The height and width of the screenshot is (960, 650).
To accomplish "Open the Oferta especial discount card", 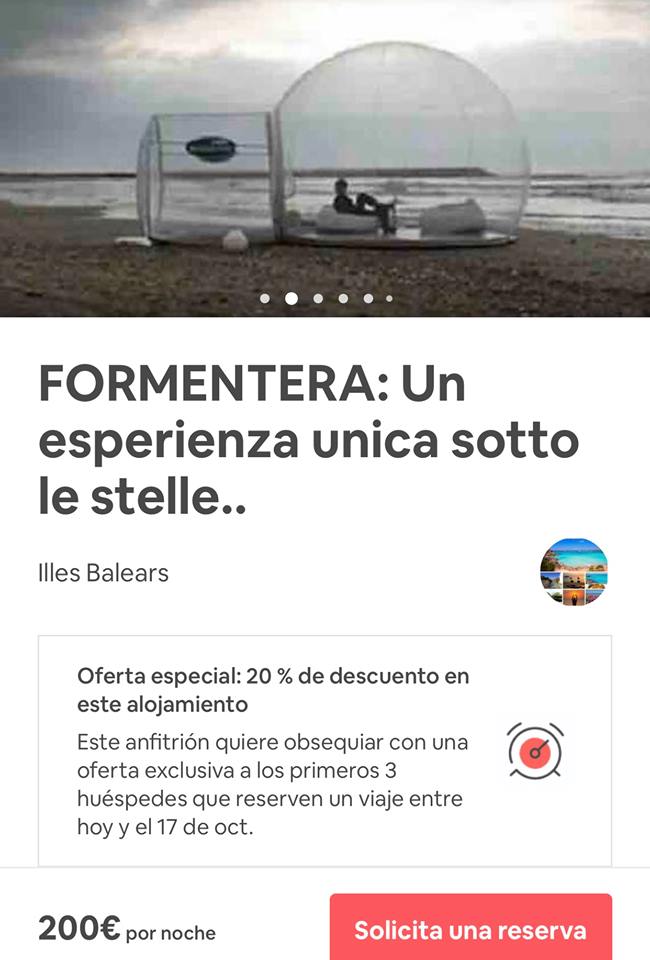I will [x=324, y=750].
